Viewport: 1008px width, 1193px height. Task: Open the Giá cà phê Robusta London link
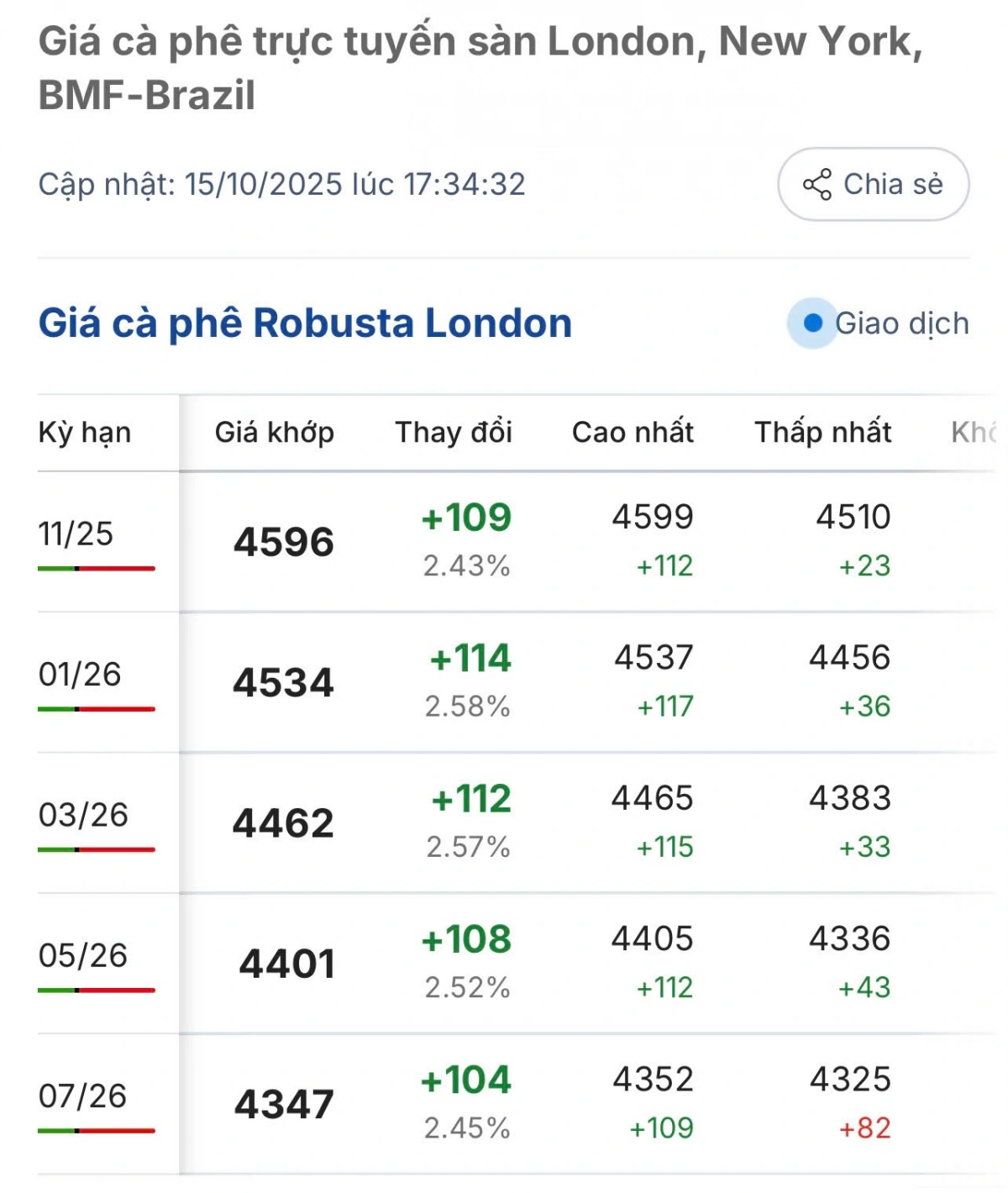coord(305,323)
